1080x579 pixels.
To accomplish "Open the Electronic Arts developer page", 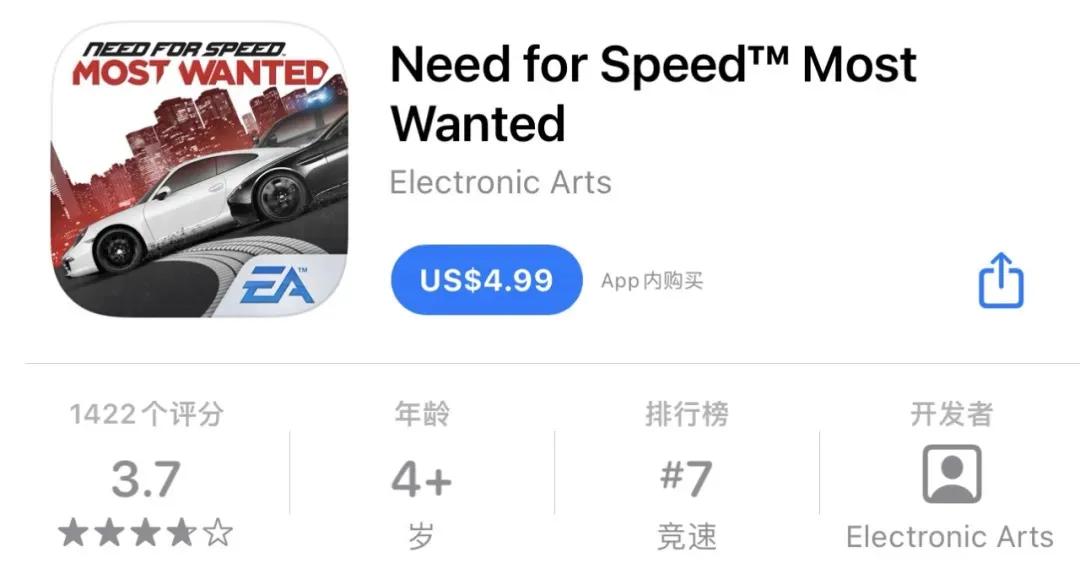I will coord(950,477).
